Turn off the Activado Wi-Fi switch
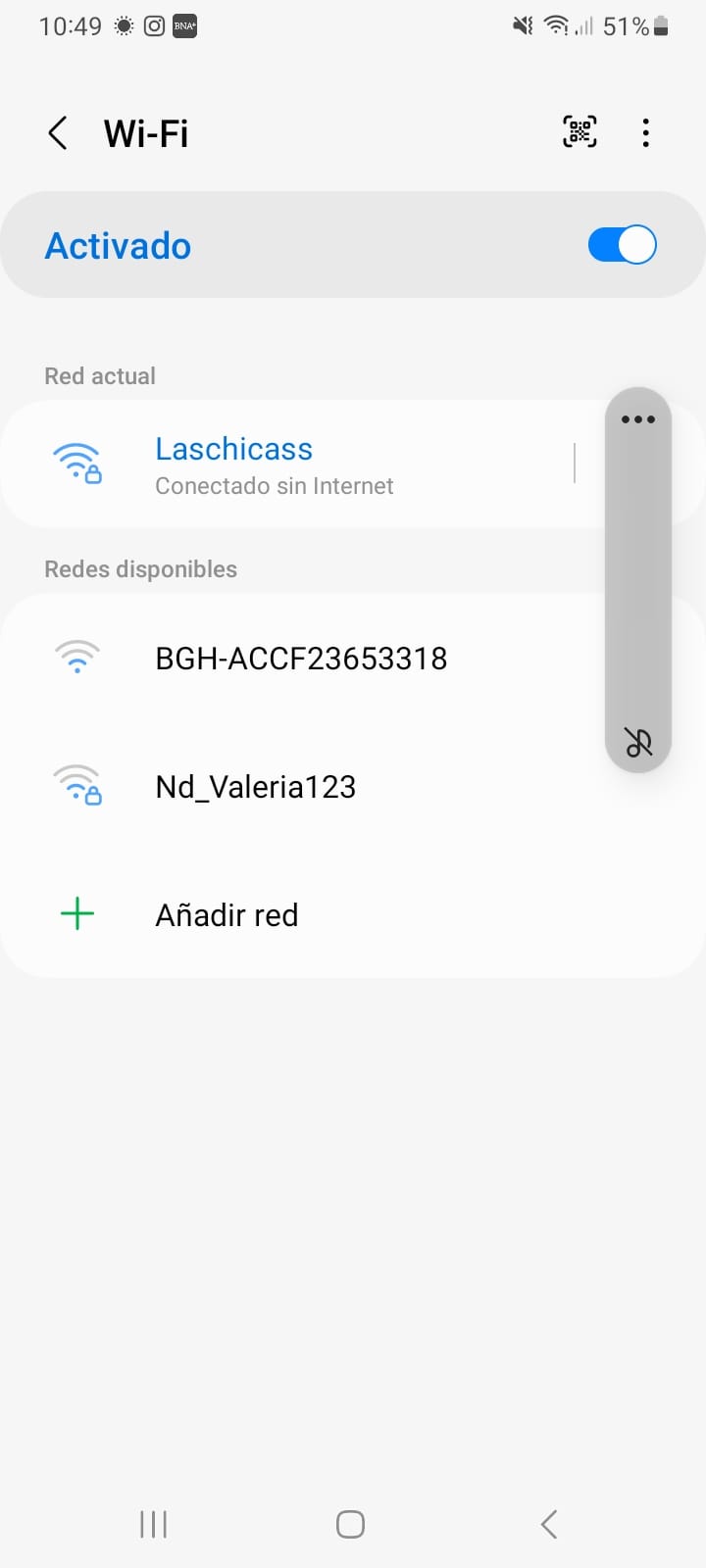The image size is (706, 1568). 622,245
